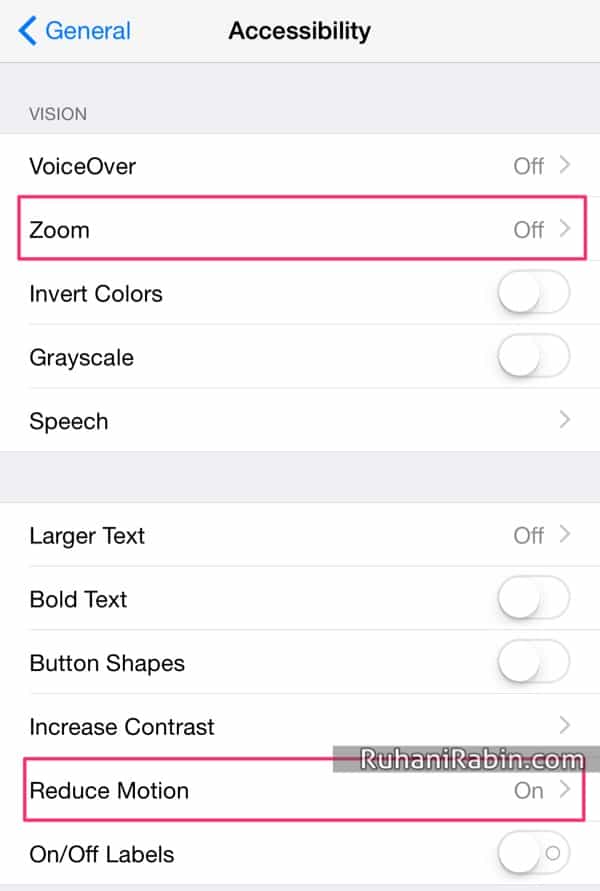The image size is (600, 891).
Task: Open the Zoom settings row
Action: coord(300,230)
